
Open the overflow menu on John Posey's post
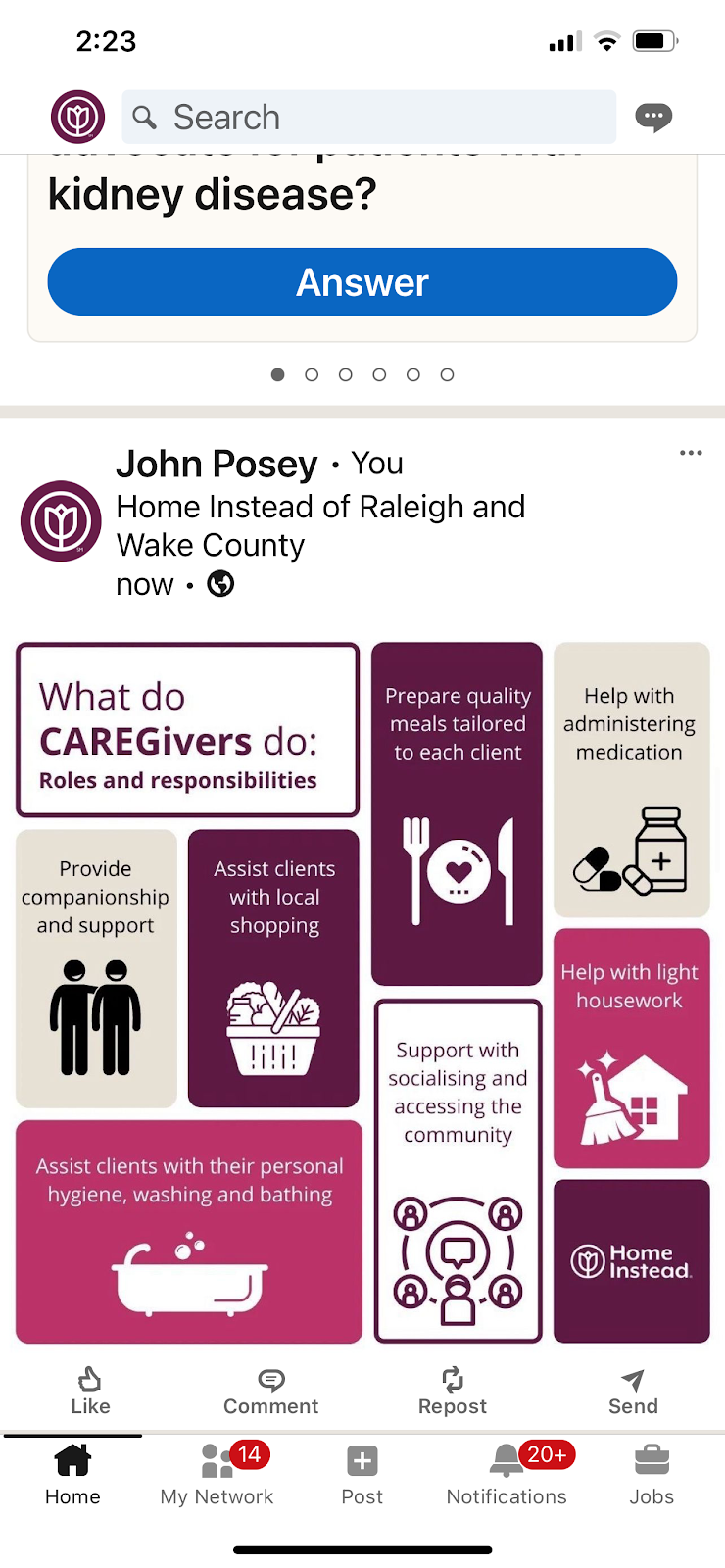691,453
